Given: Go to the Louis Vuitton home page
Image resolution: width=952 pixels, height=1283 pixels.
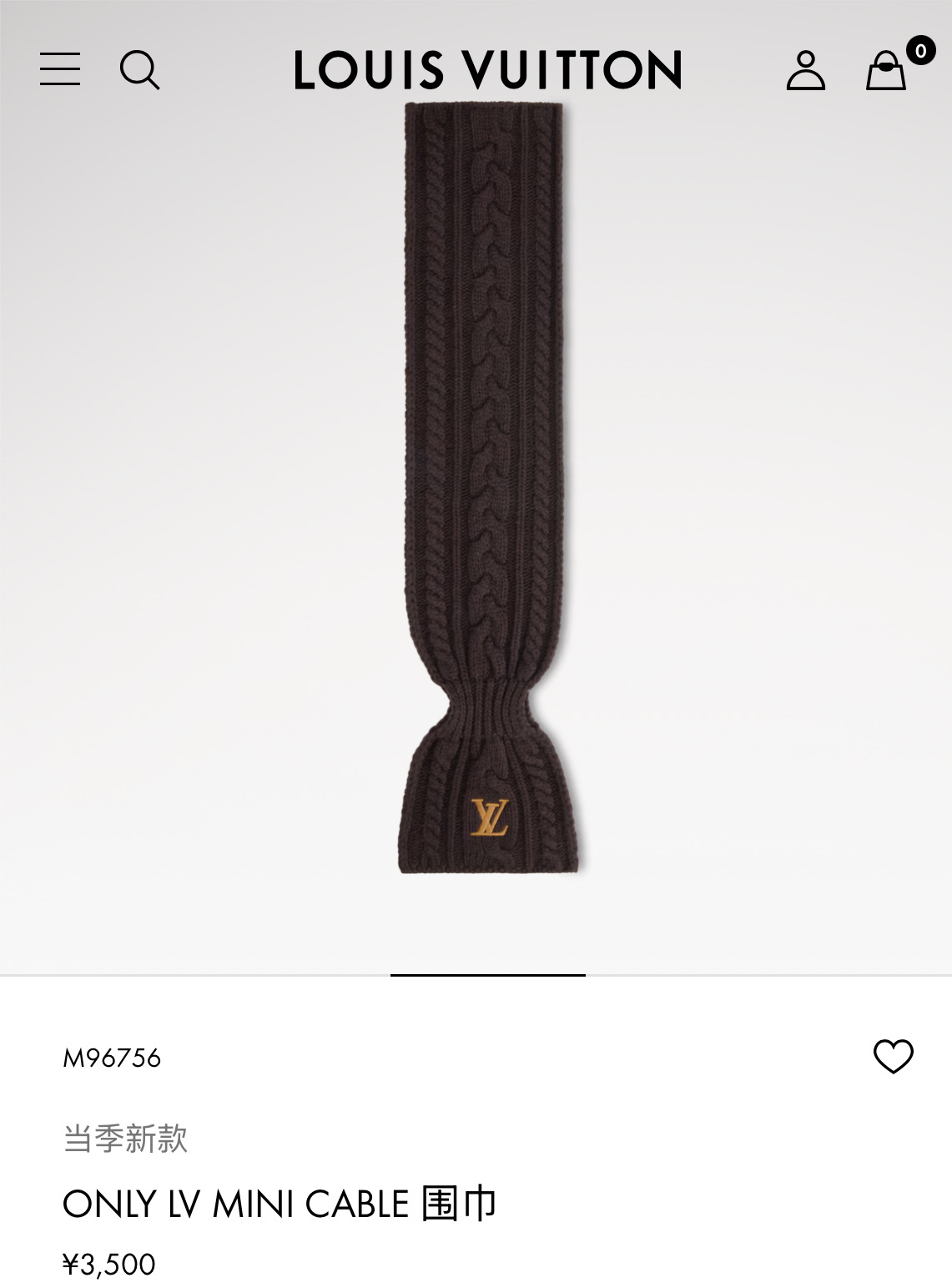Looking at the screenshot, I should (x=488, y=70).
